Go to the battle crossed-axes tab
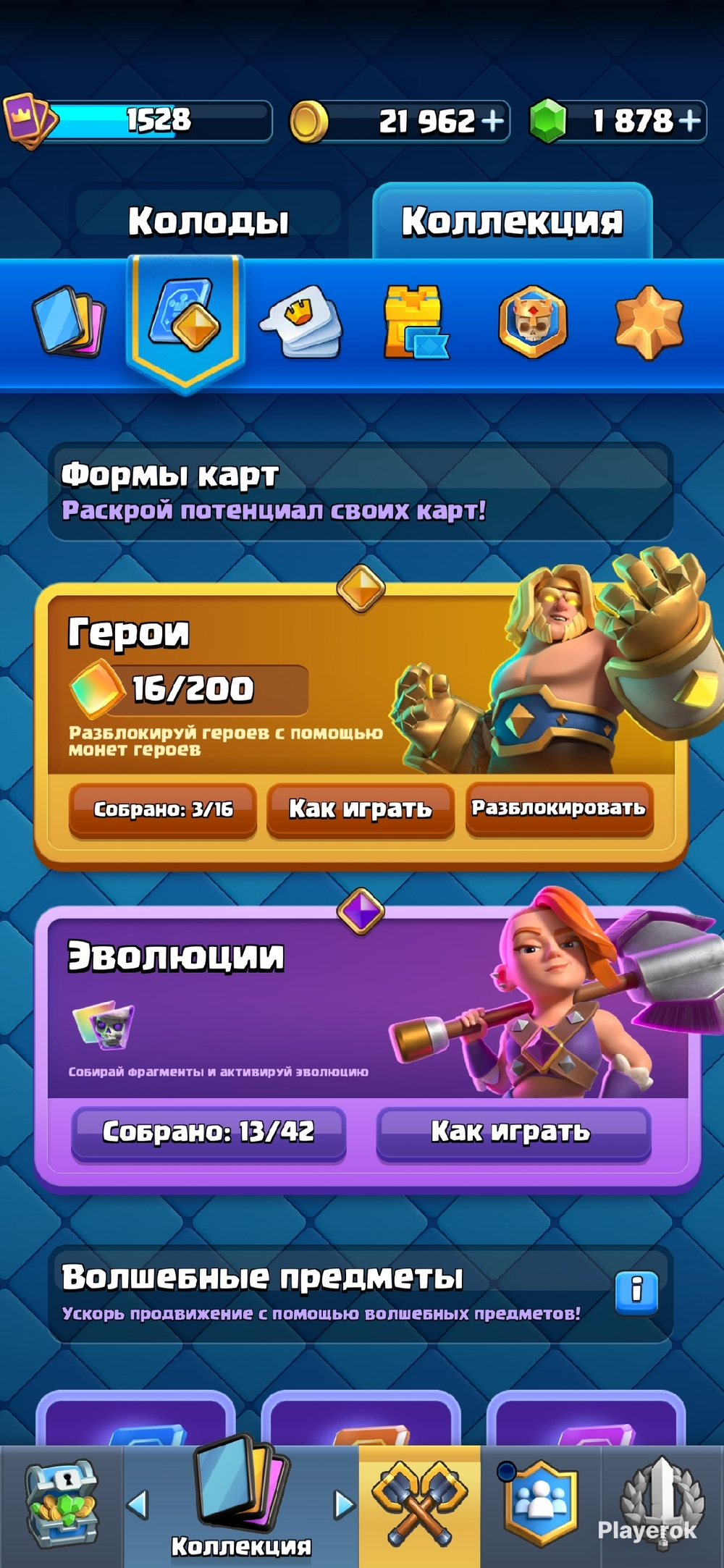The height and width of the screenshot is (1568, 724). 420,1504
